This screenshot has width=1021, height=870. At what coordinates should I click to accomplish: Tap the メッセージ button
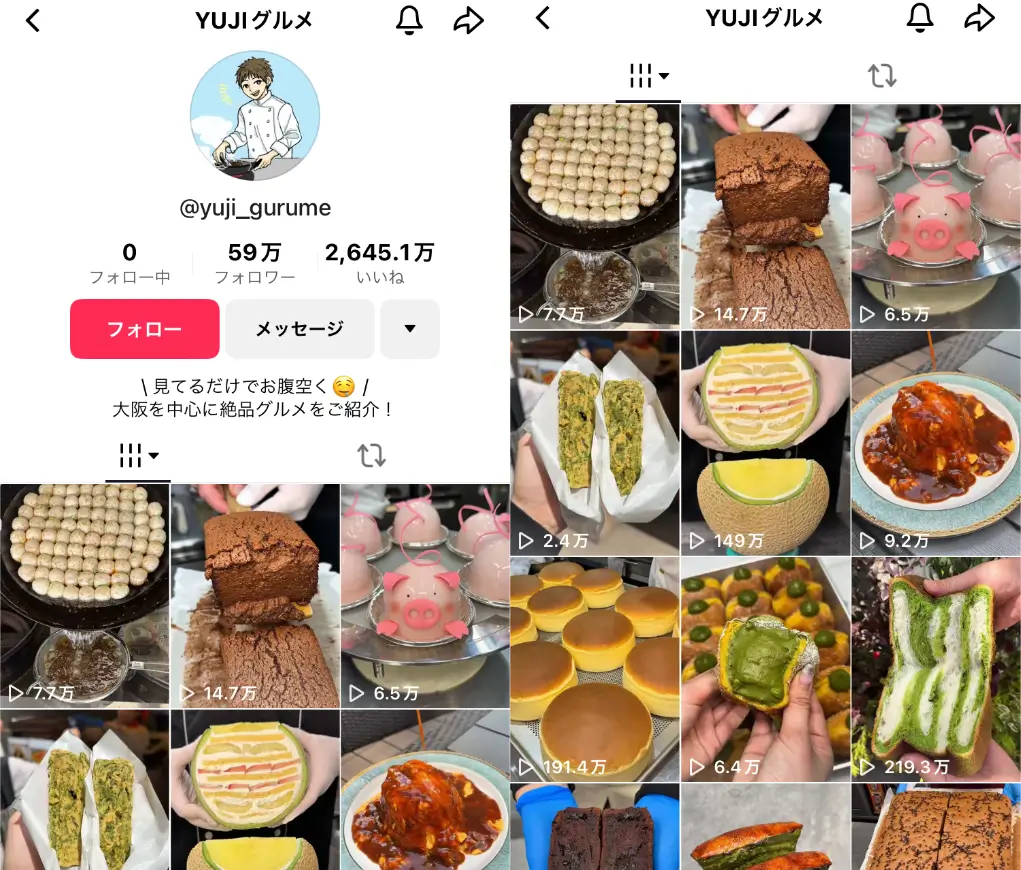point(299,329)
